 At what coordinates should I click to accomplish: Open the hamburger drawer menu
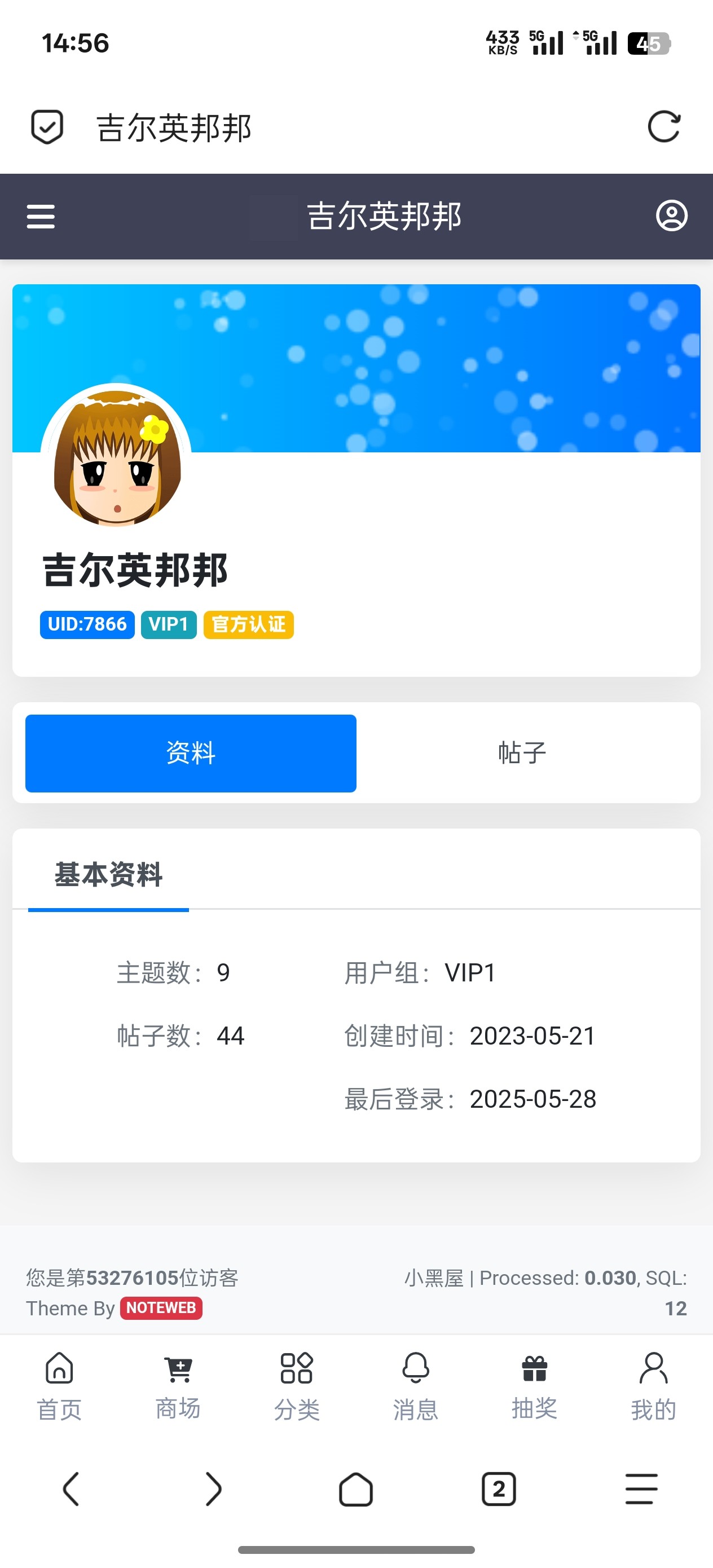tap(41, 217)
